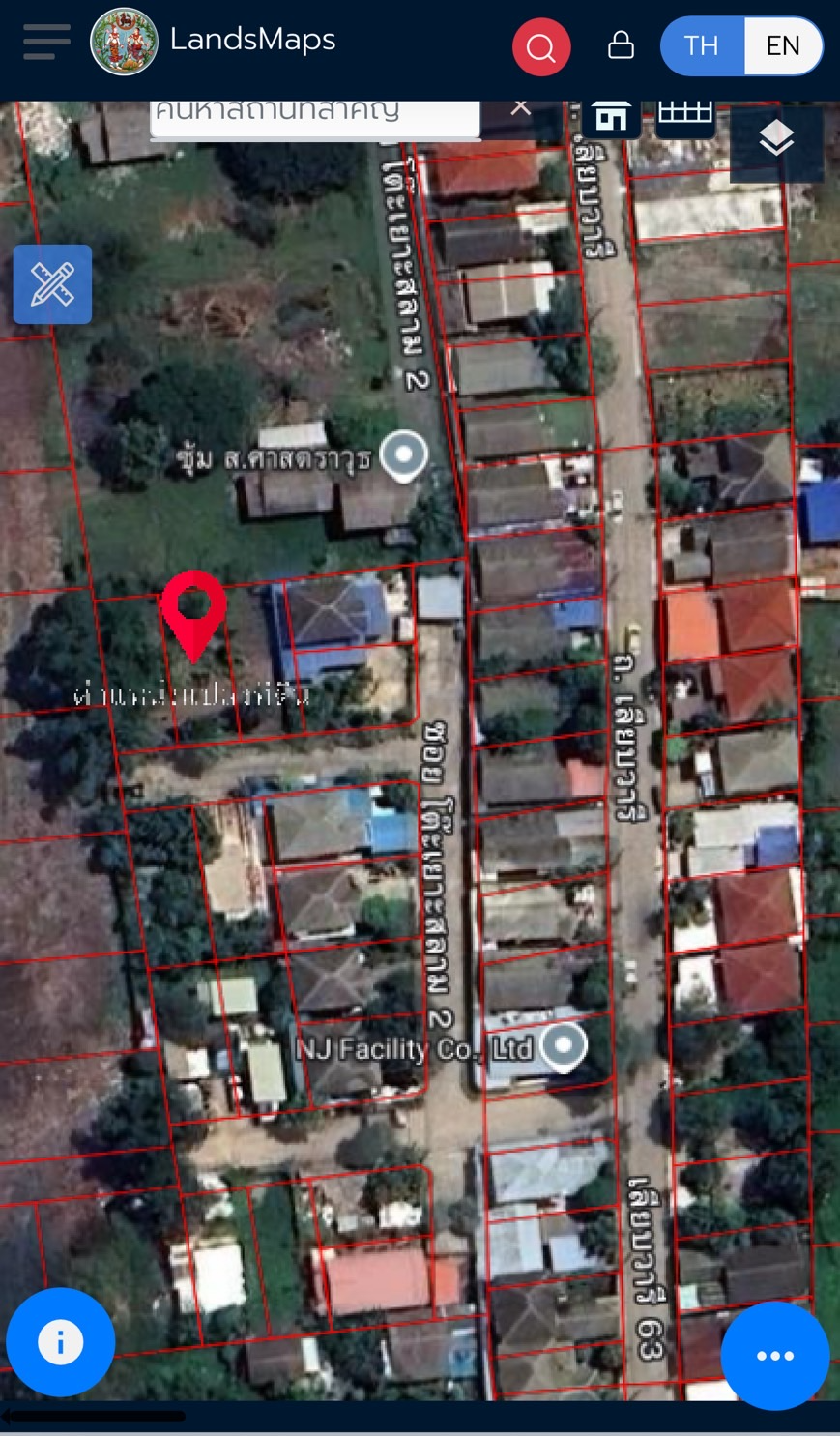Open the lock login icon
This screenshot has width=840, height=1436.
click(621, 45)
